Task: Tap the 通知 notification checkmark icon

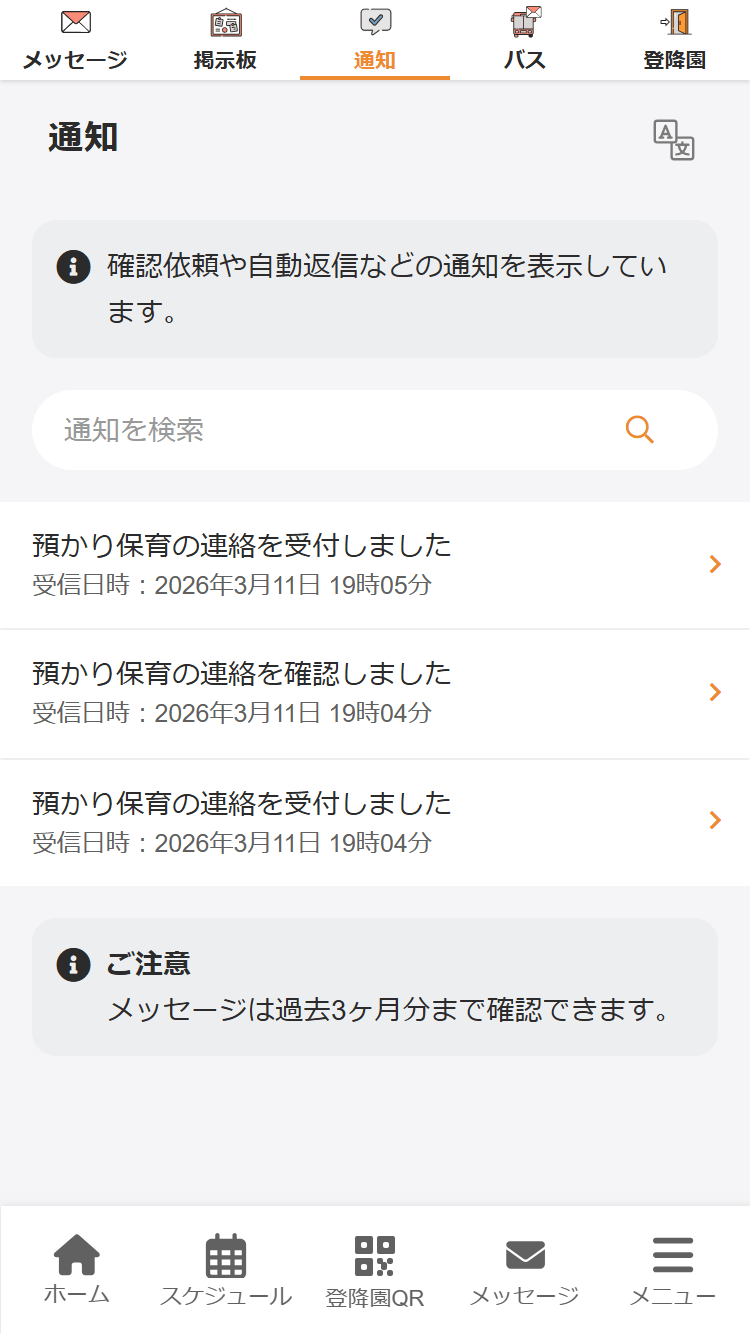Action: pos(375,22)
